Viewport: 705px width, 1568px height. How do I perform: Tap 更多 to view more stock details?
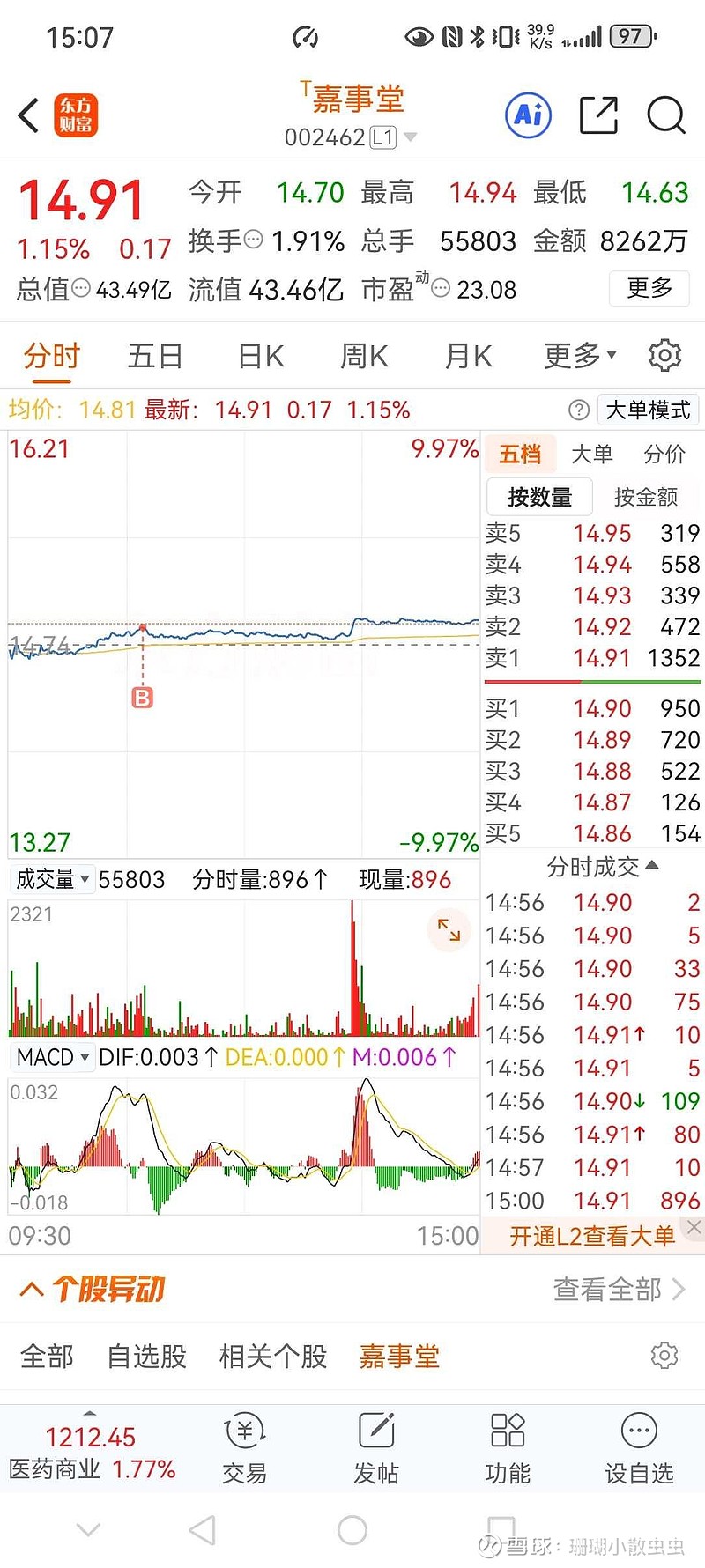tap(649, 289)
